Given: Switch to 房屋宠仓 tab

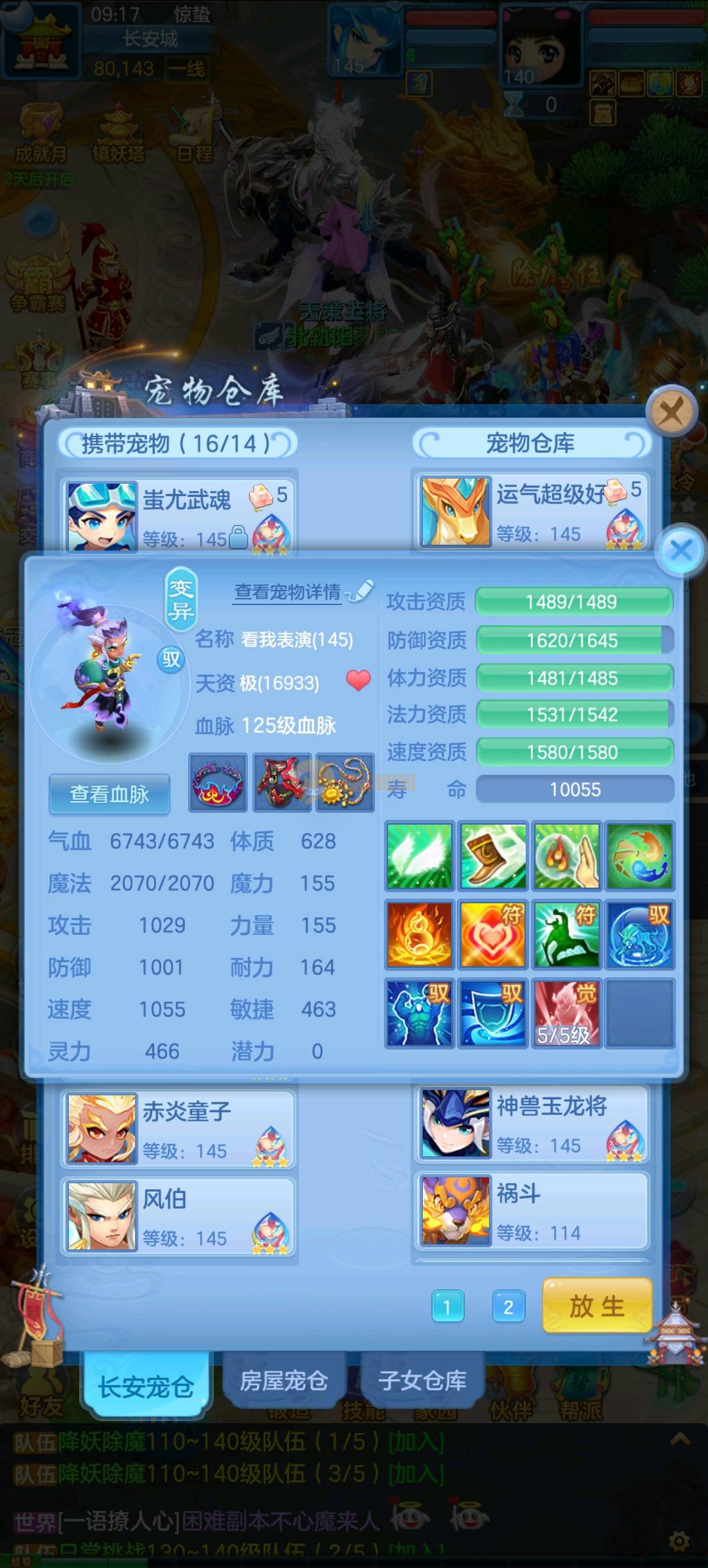Looking at the screenshot, I should click(x=283, y=1381).
